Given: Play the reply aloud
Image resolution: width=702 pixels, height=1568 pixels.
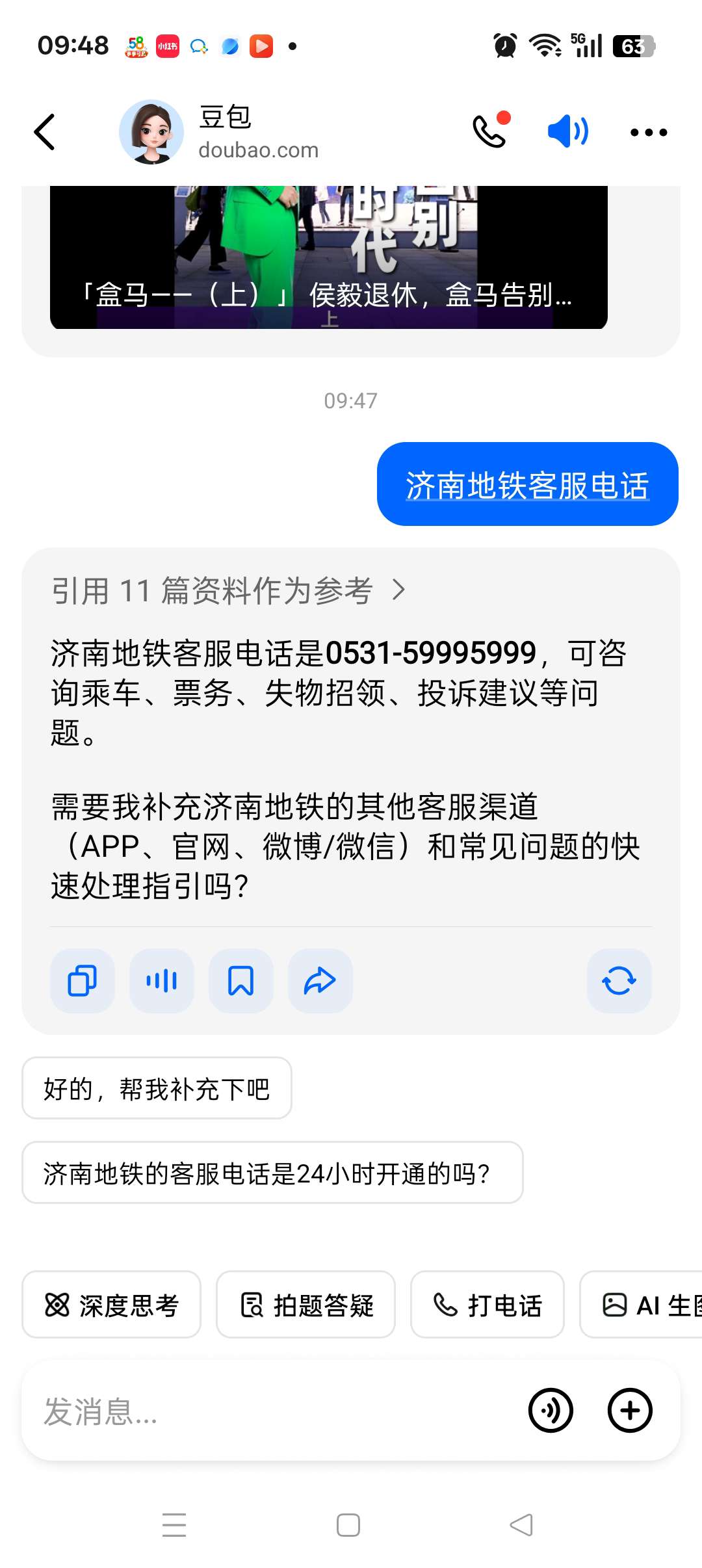Looking at the screenshot, I should tap(161, 980).
